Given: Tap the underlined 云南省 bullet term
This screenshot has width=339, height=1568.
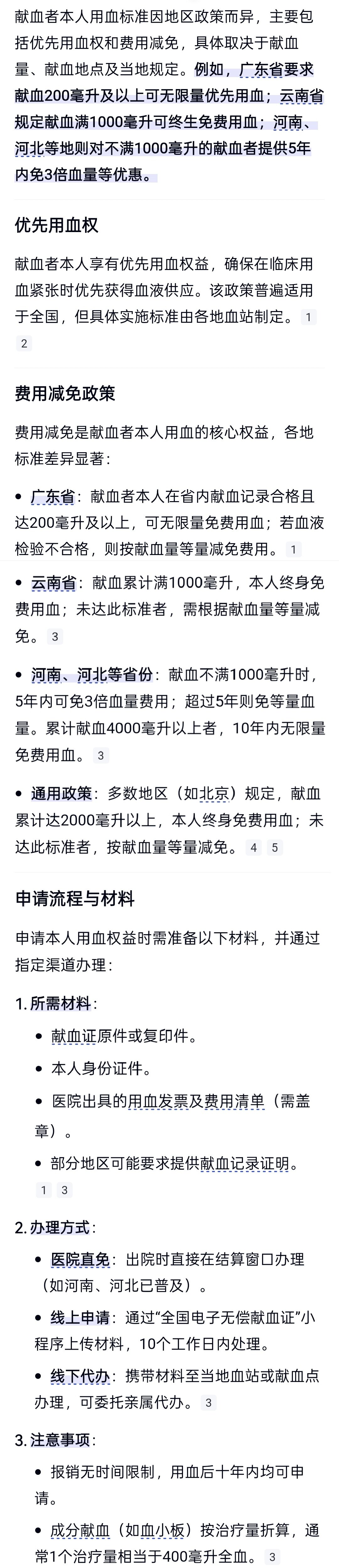Looking at the screenshot, I should coord(54,583).
